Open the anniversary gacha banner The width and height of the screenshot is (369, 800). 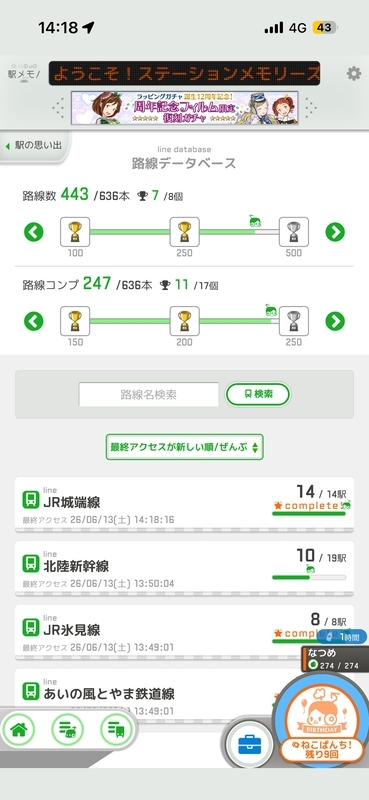coord(184,108)
